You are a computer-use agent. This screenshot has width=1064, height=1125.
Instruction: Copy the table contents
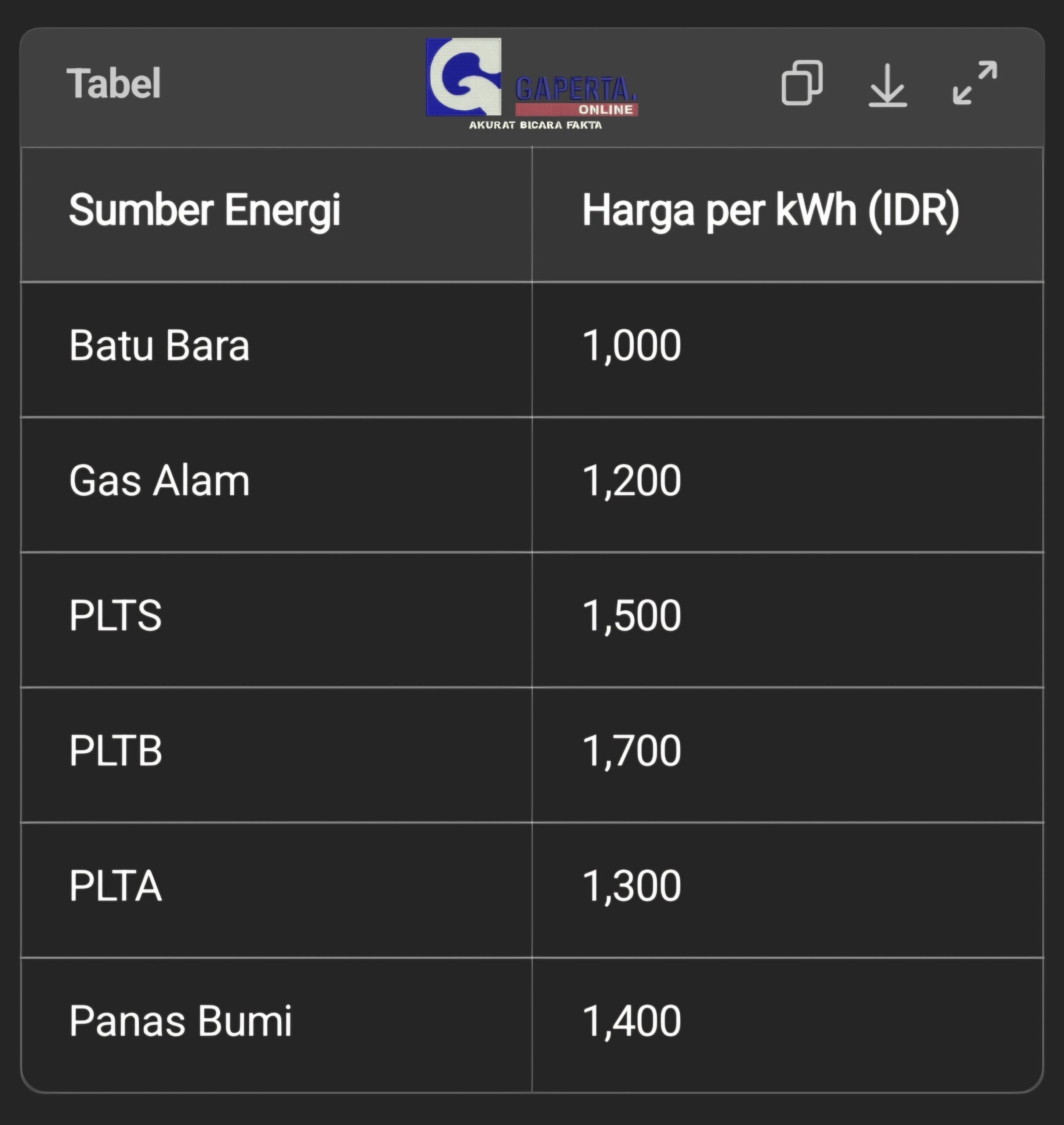[x=802, y=83]
